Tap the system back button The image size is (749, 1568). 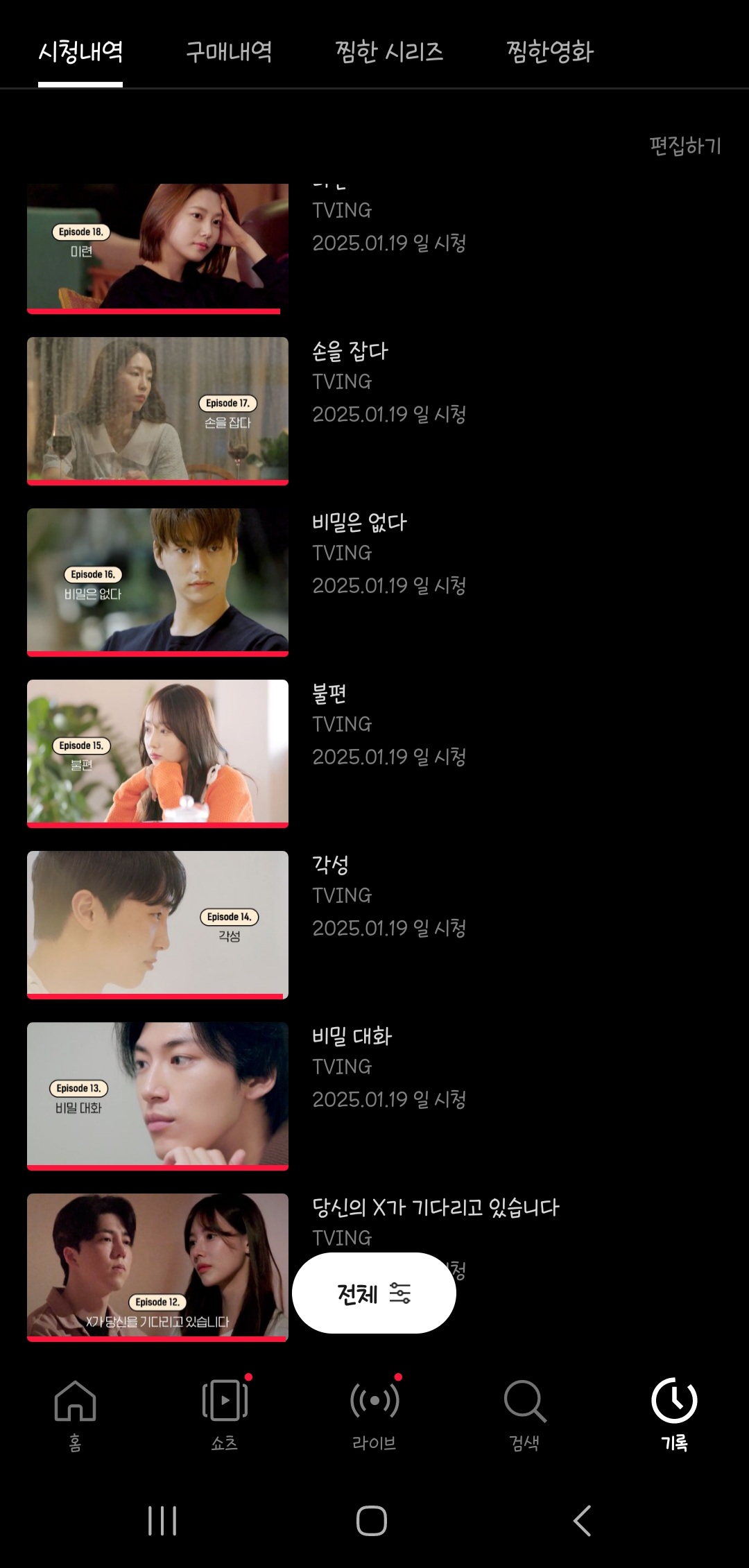583,1521
